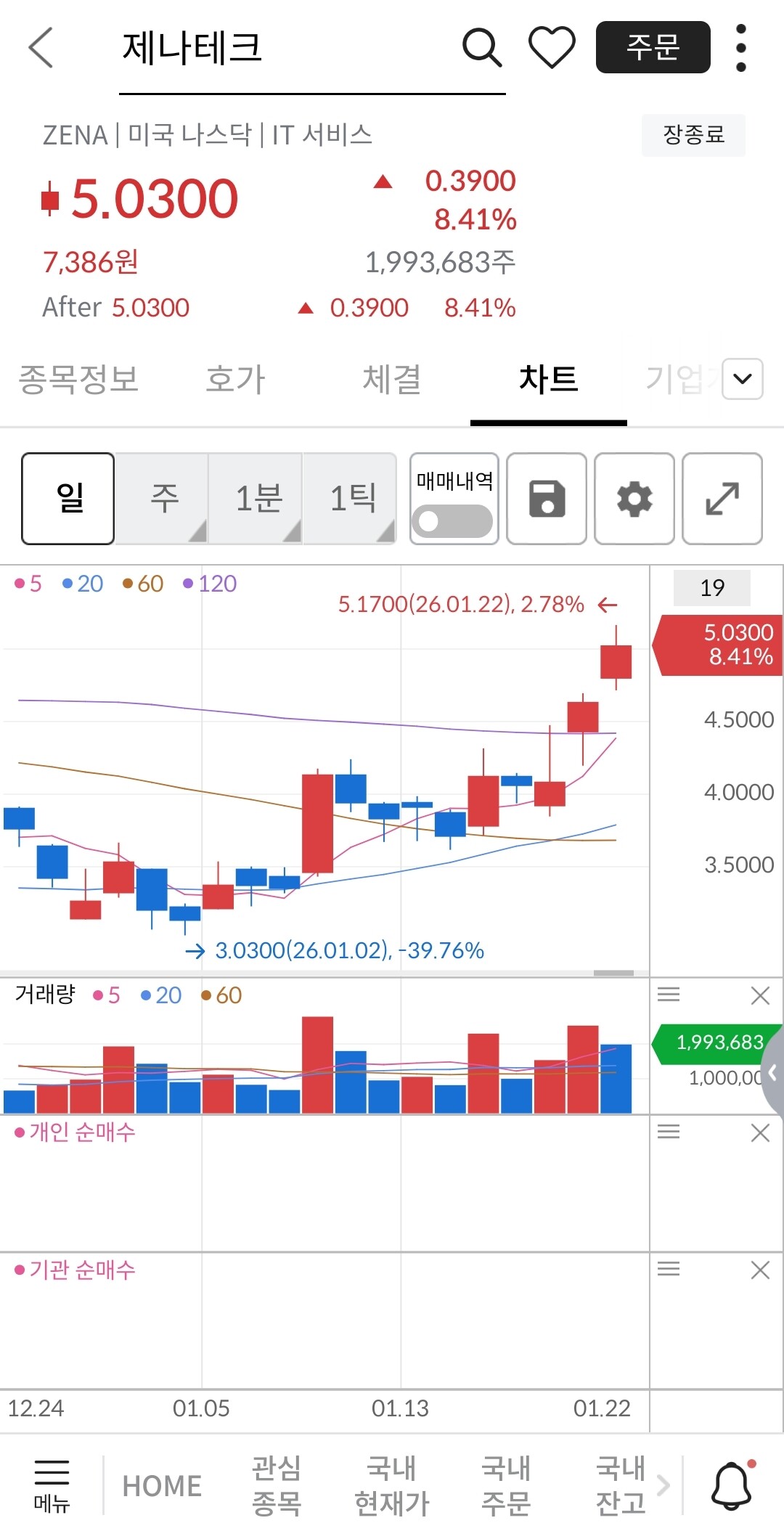Open chart settings gear
The width and height of the screenshot is (784, 1539).
click(x=634, y=499)
